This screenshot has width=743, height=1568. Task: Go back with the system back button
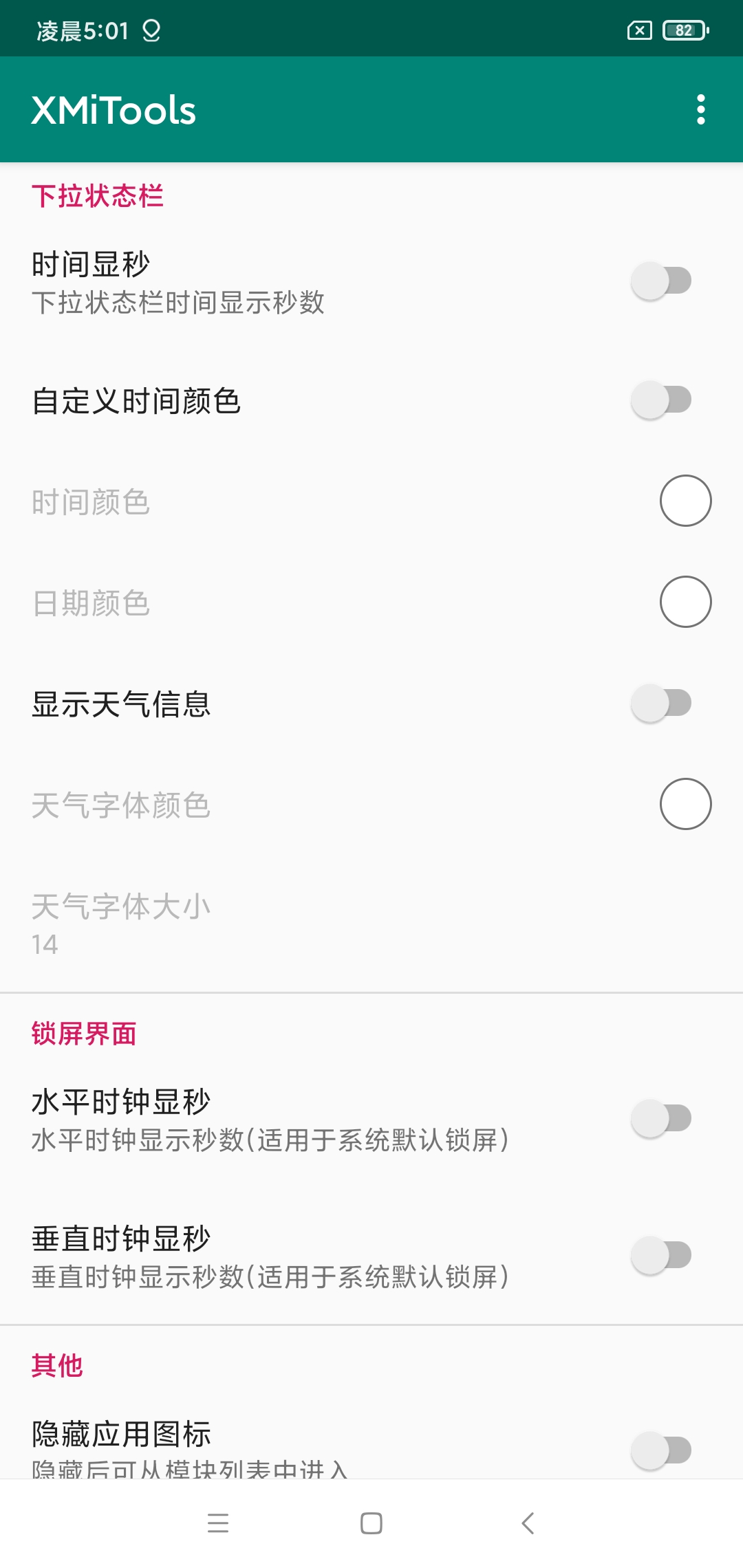(x=528, y=1523)
